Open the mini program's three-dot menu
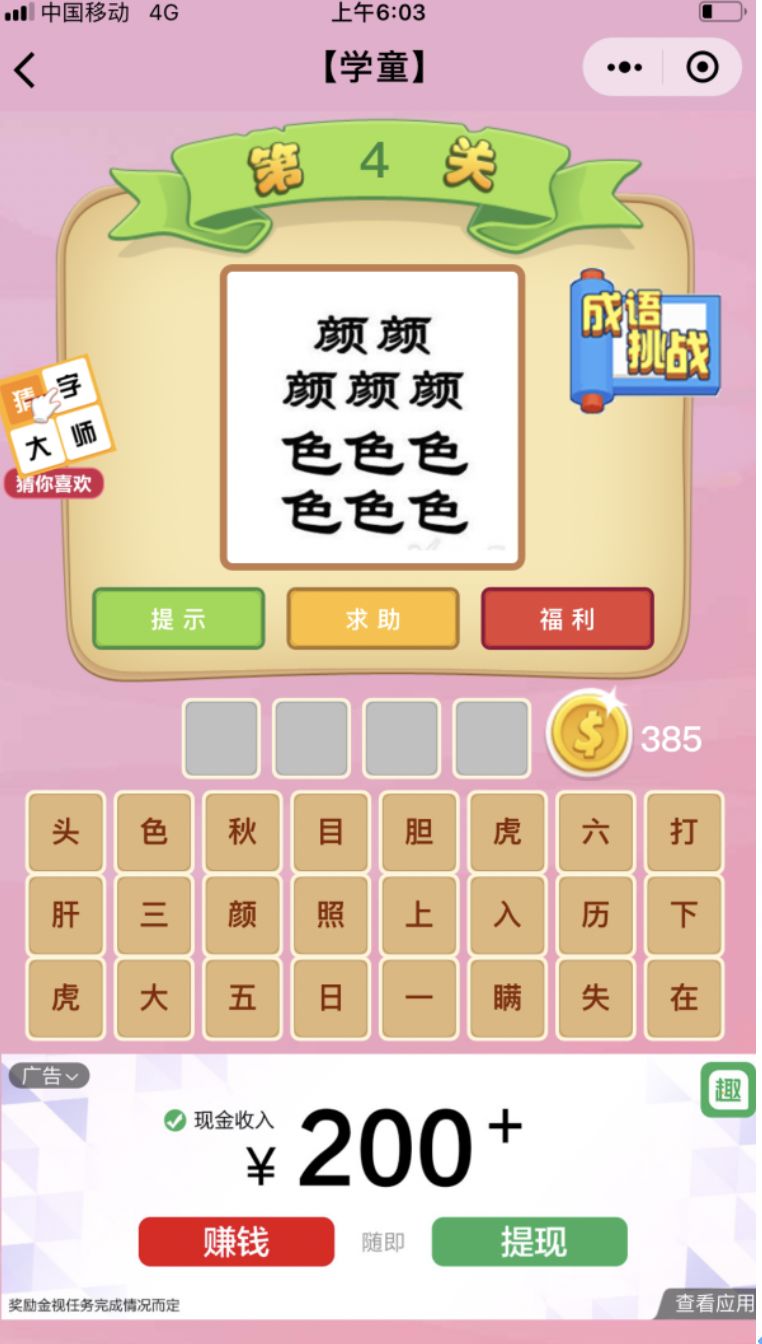762x1344 pixels. (x=625, y=67)
